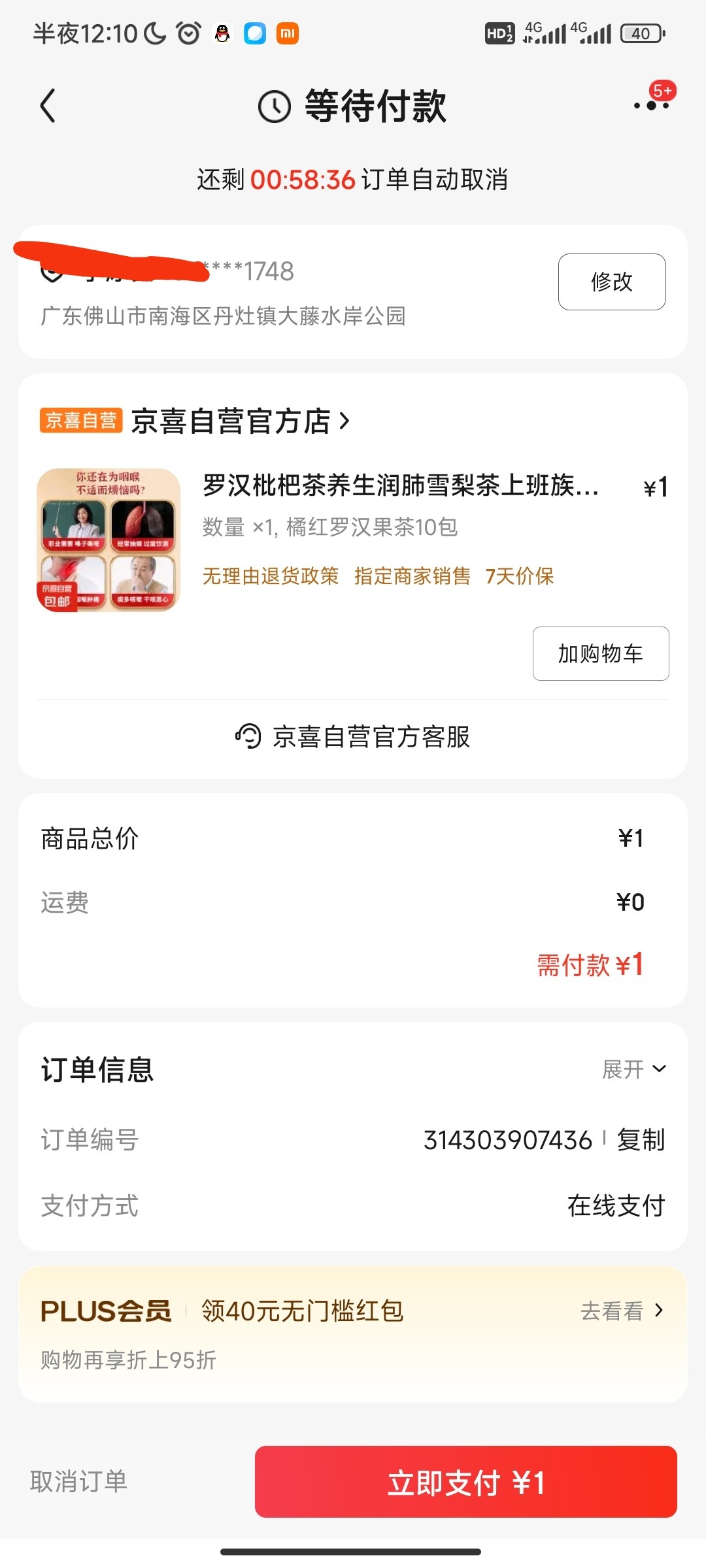Screen dimensions: 706x1568
Task: Open the three-dot more menu
Action: tap(651, 105)
